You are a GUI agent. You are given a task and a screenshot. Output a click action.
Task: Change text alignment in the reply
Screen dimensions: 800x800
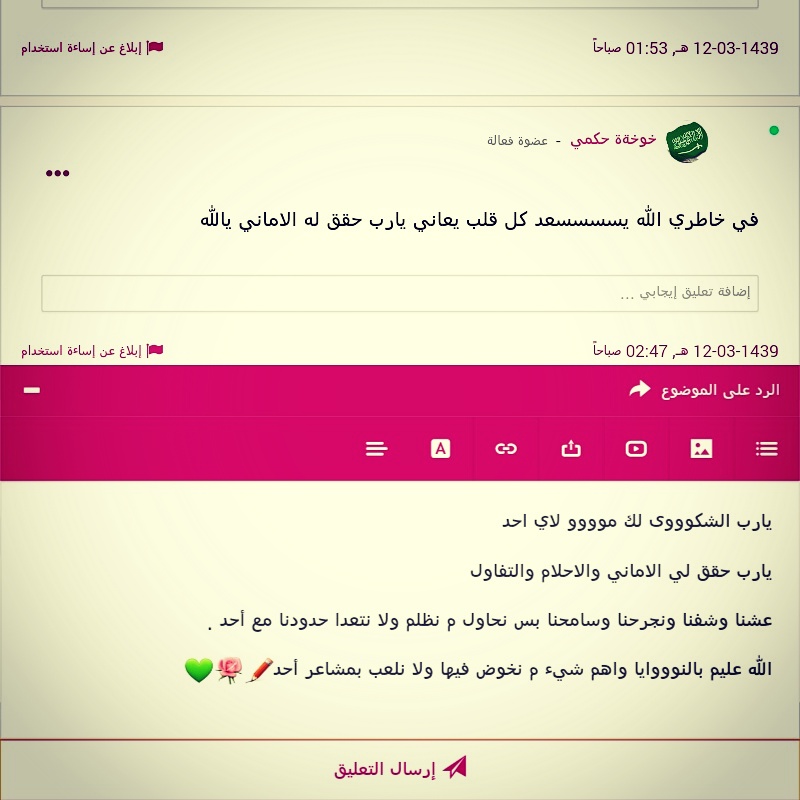point(377,448)
